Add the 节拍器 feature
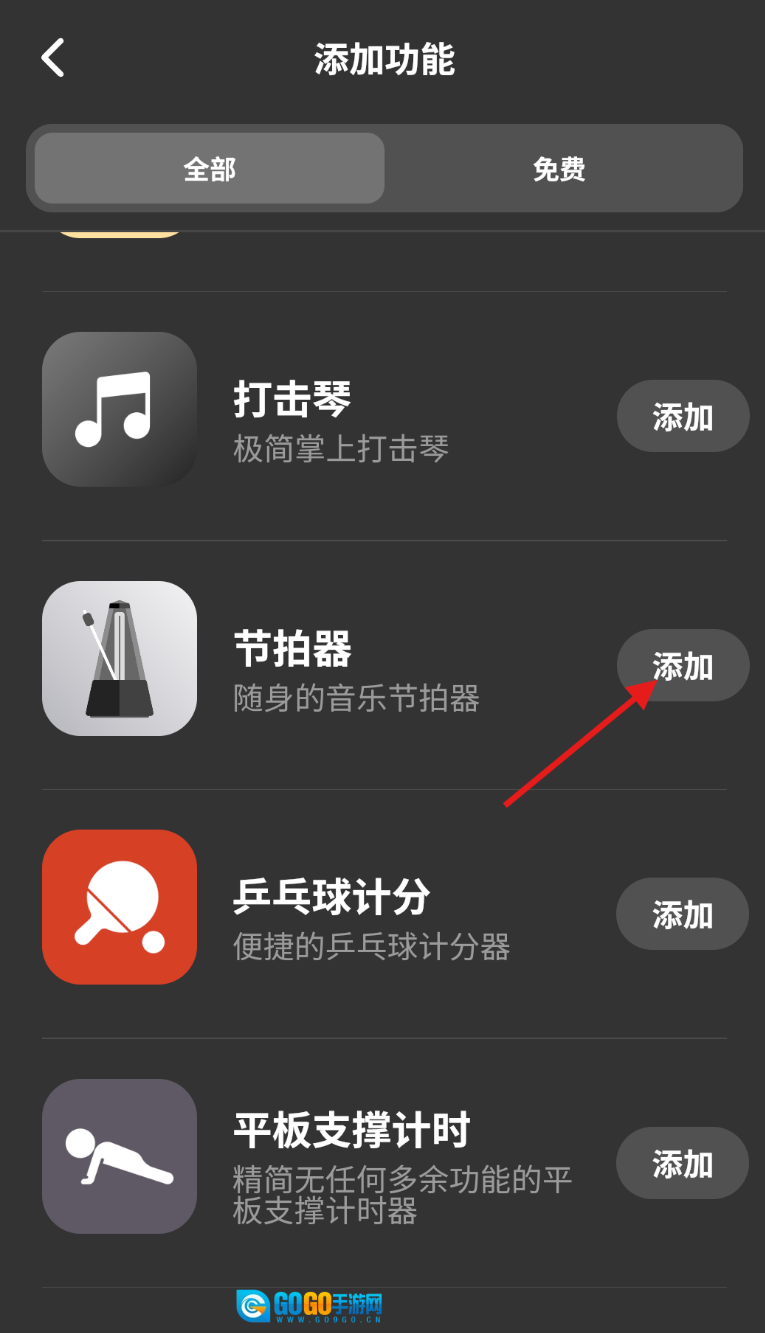This screenshot has height=1333, width=765. coord(682,665)
